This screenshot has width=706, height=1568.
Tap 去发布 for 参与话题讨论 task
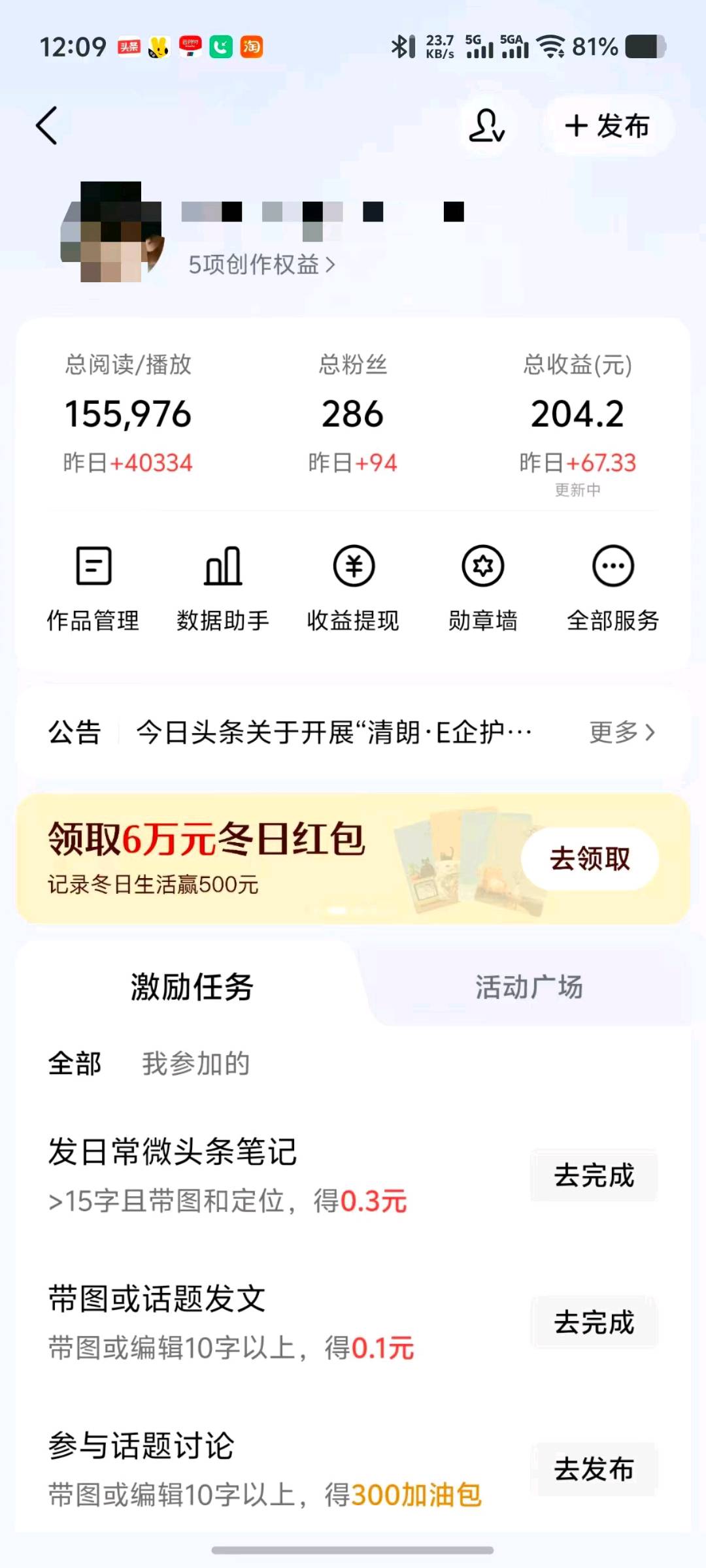coord(592,1469)
